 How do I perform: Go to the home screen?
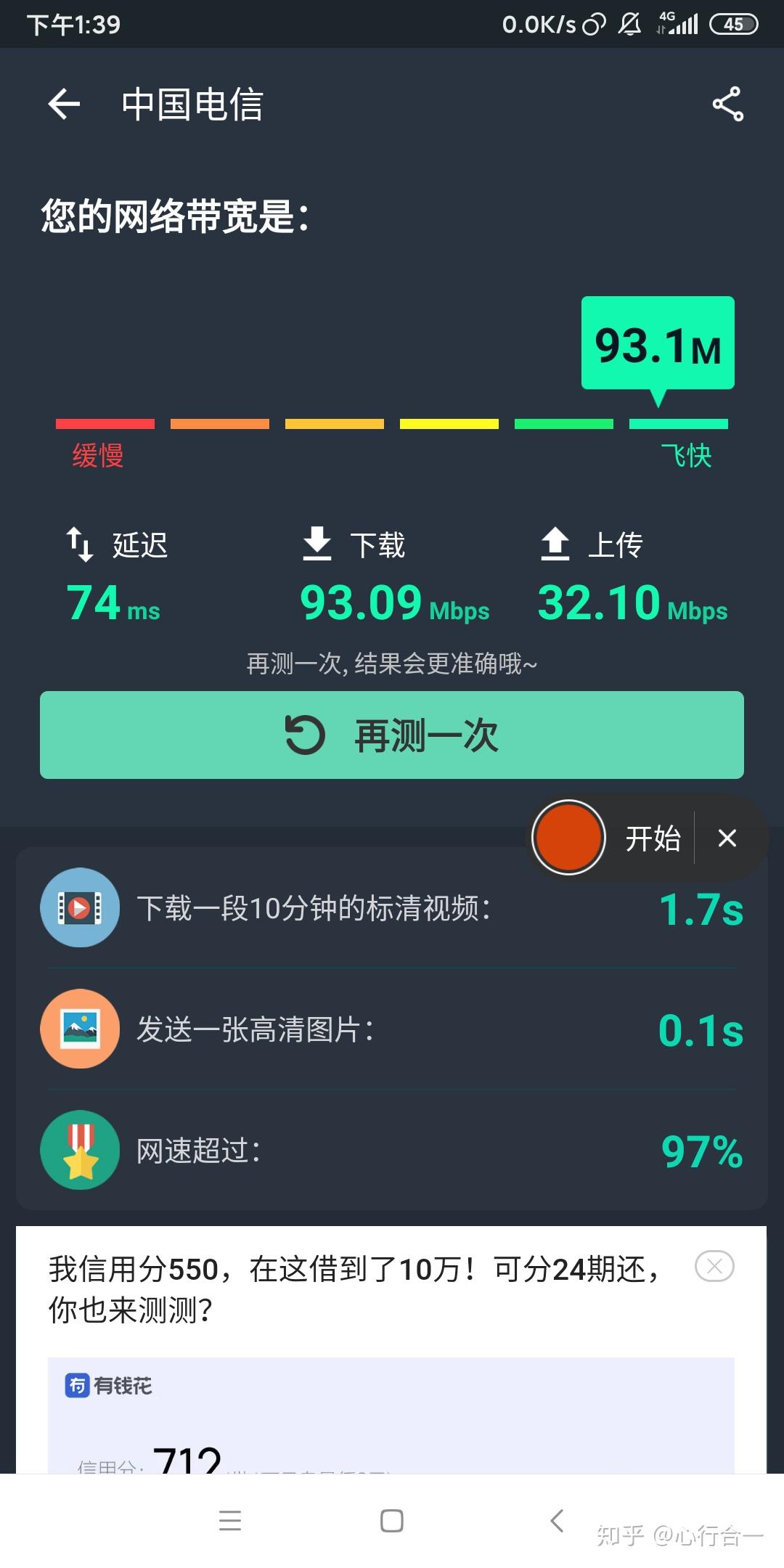pos(392,1520)
